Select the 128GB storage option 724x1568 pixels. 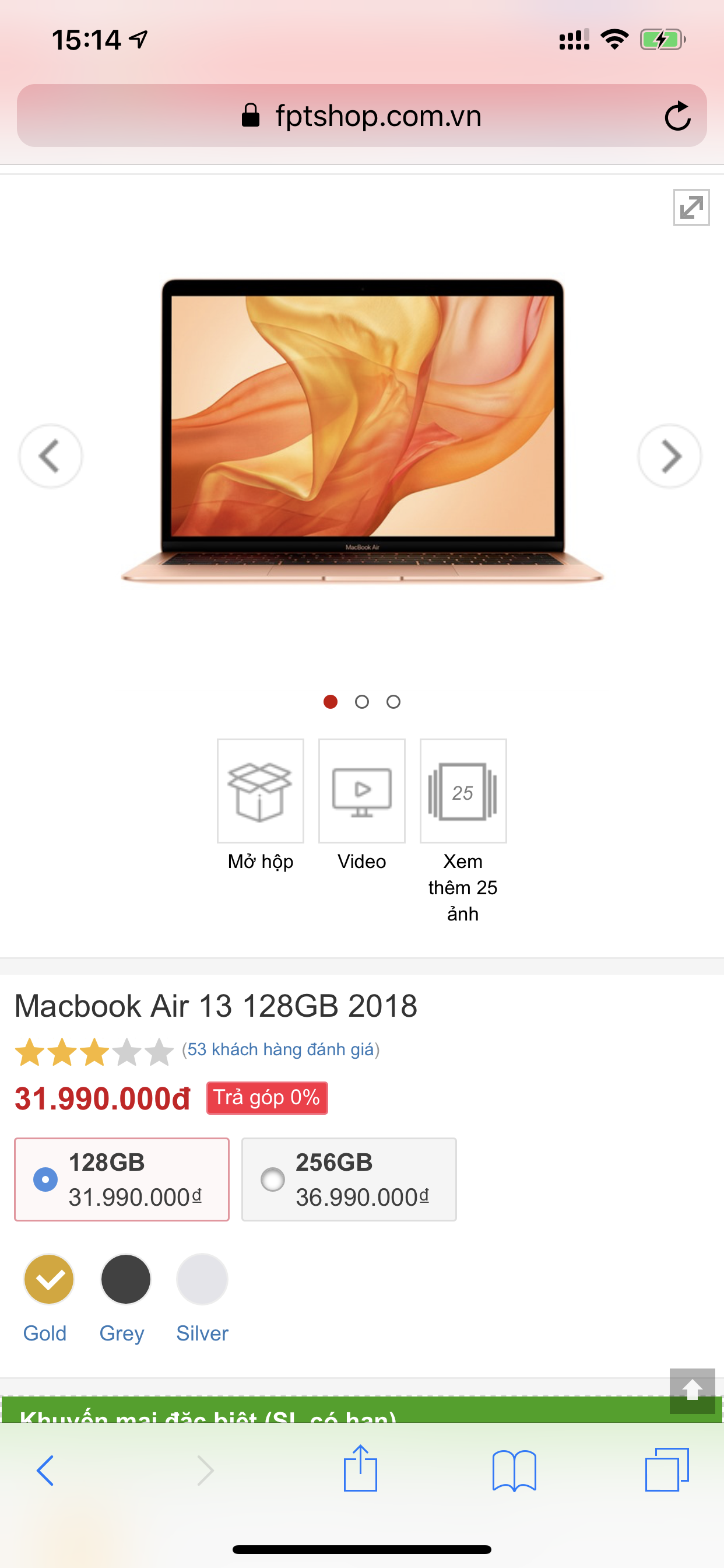tap(122, 1179)
